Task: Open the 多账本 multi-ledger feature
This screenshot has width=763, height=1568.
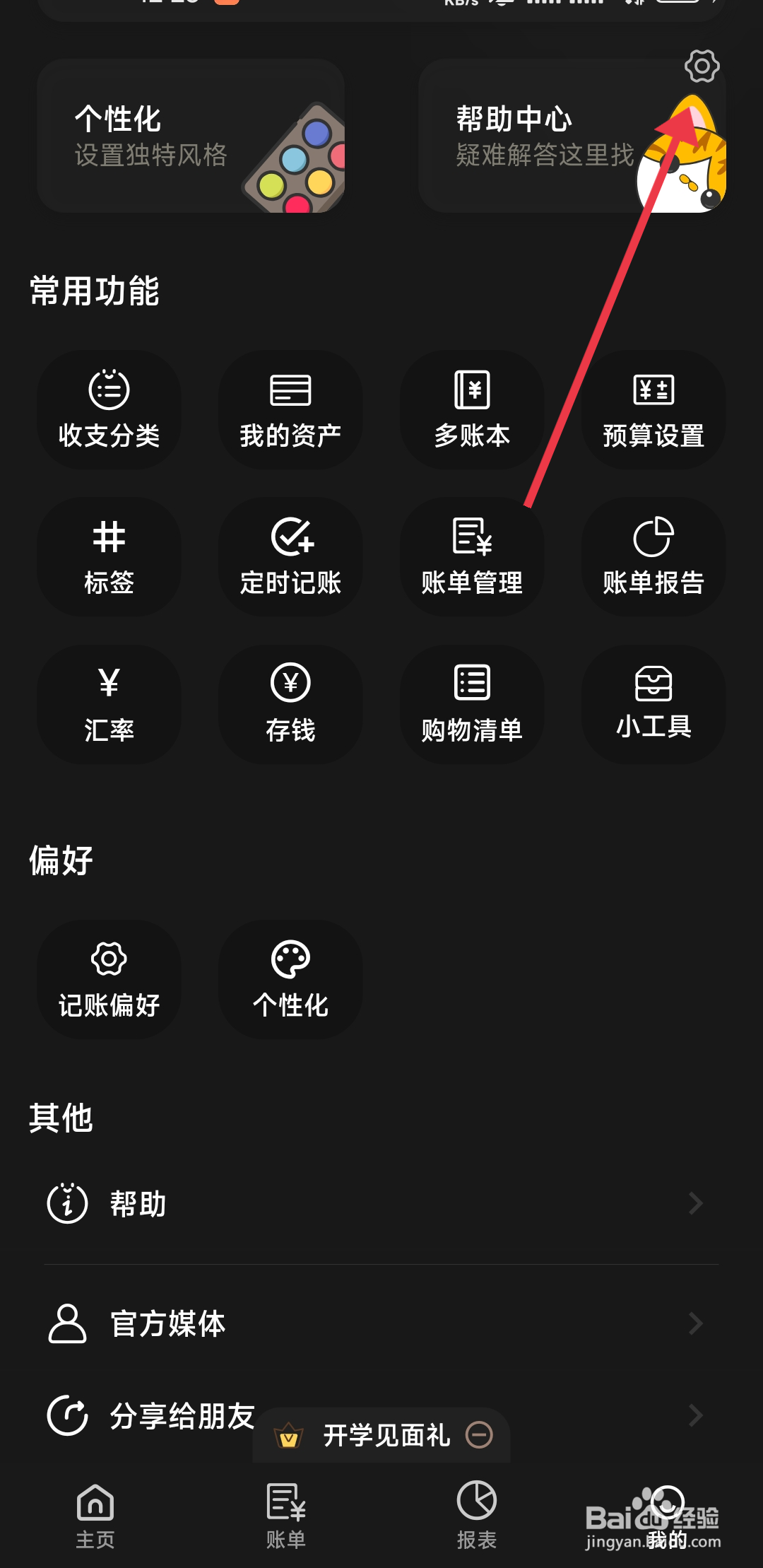Action: click(x=472, y=410)
